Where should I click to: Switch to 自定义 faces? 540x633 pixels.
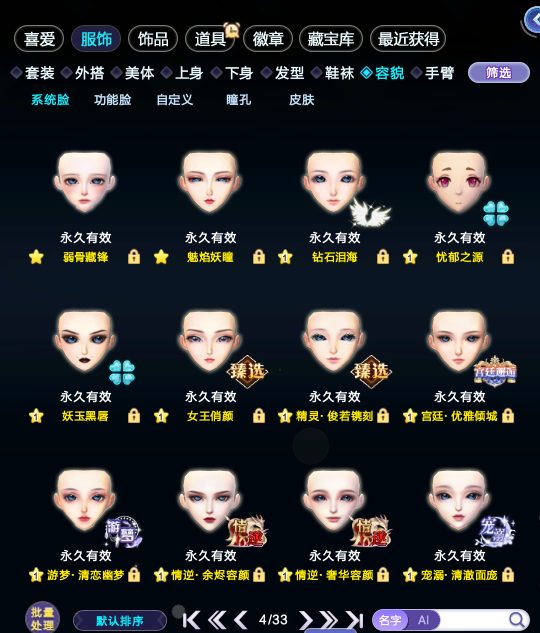click(x=175, y=100)
